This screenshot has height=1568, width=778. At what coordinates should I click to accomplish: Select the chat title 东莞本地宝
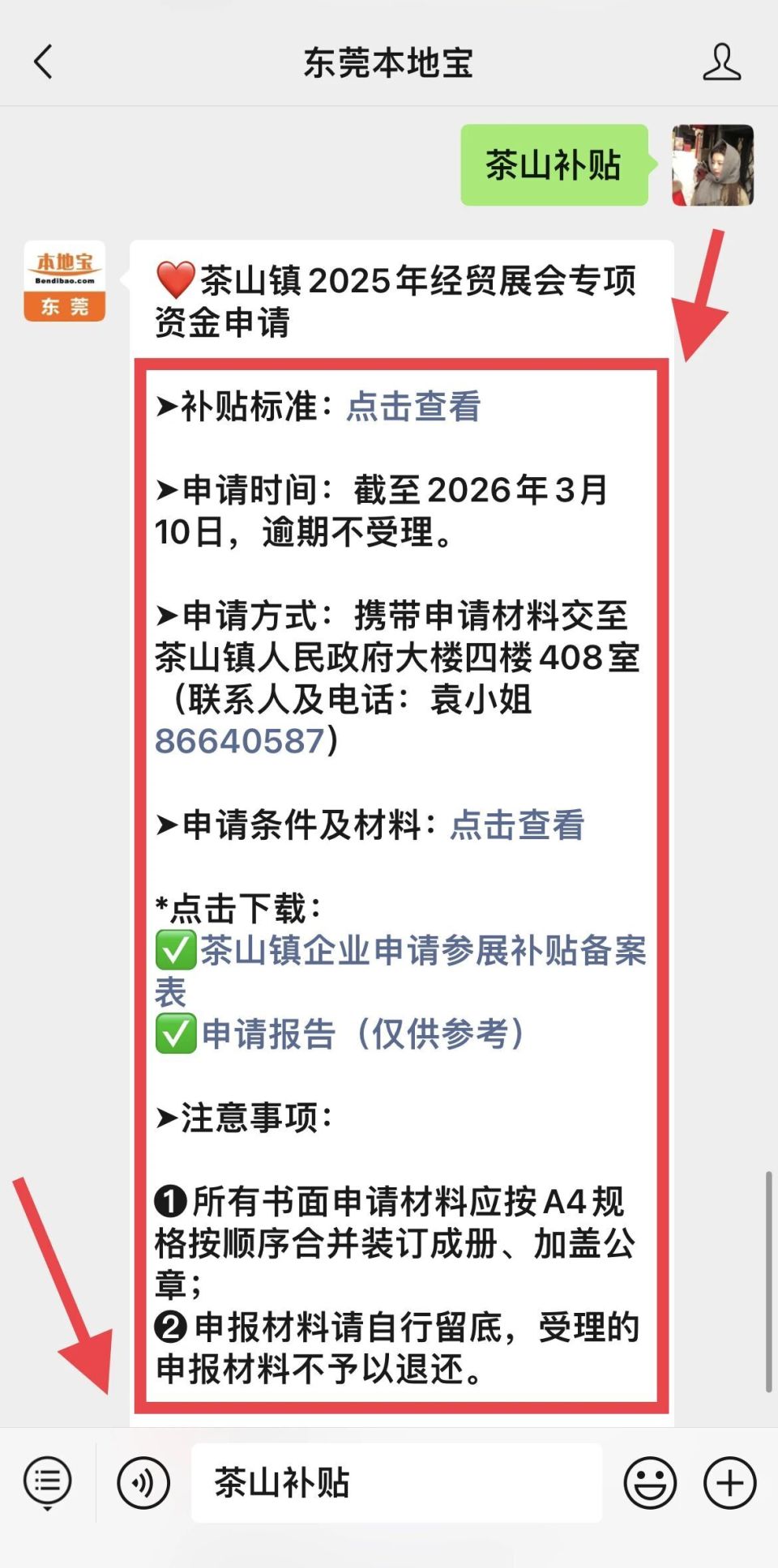coord(389,63)
